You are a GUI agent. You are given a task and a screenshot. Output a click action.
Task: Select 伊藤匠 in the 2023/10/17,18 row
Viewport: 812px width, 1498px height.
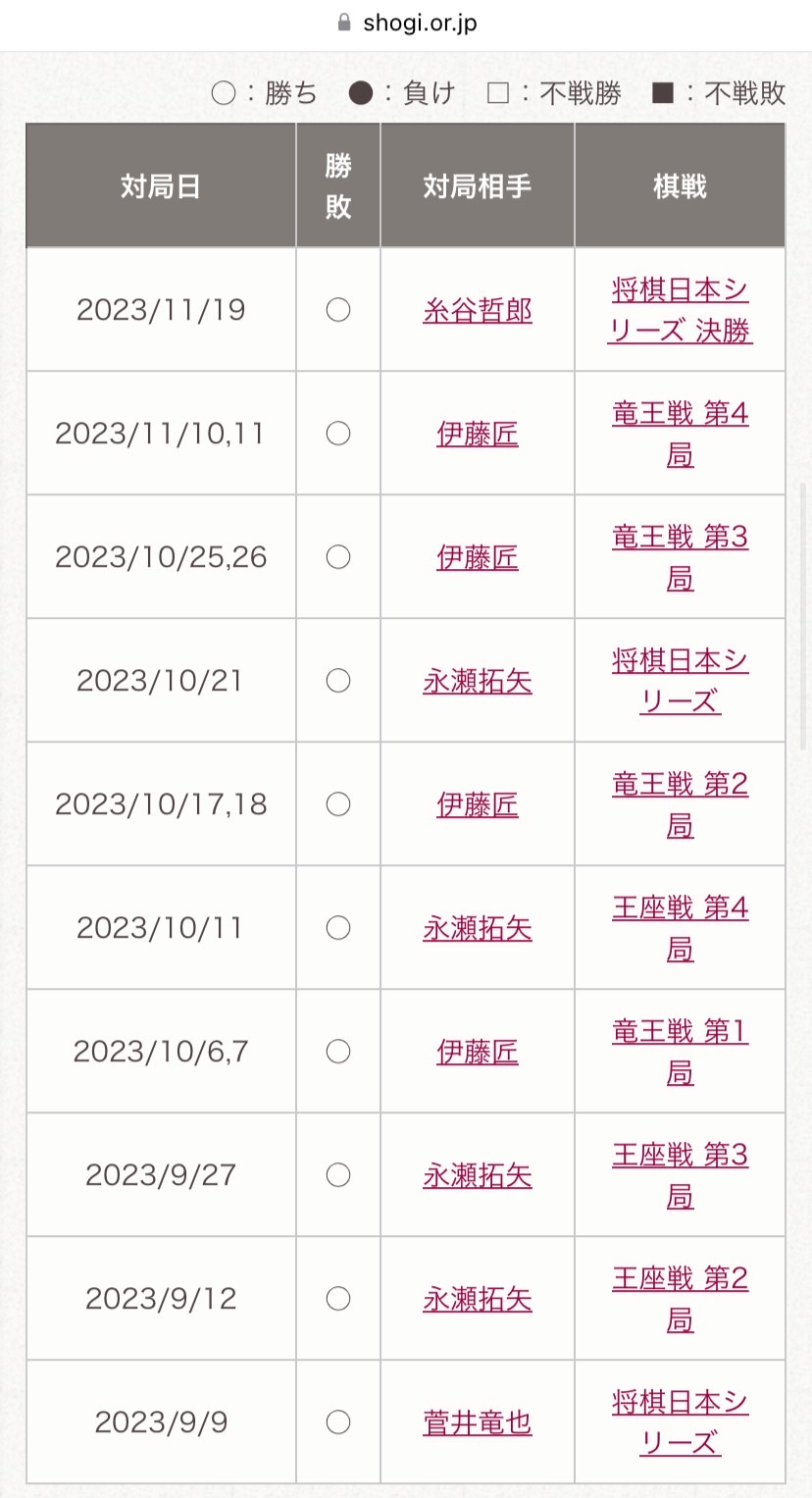click(x=478, y=805)
